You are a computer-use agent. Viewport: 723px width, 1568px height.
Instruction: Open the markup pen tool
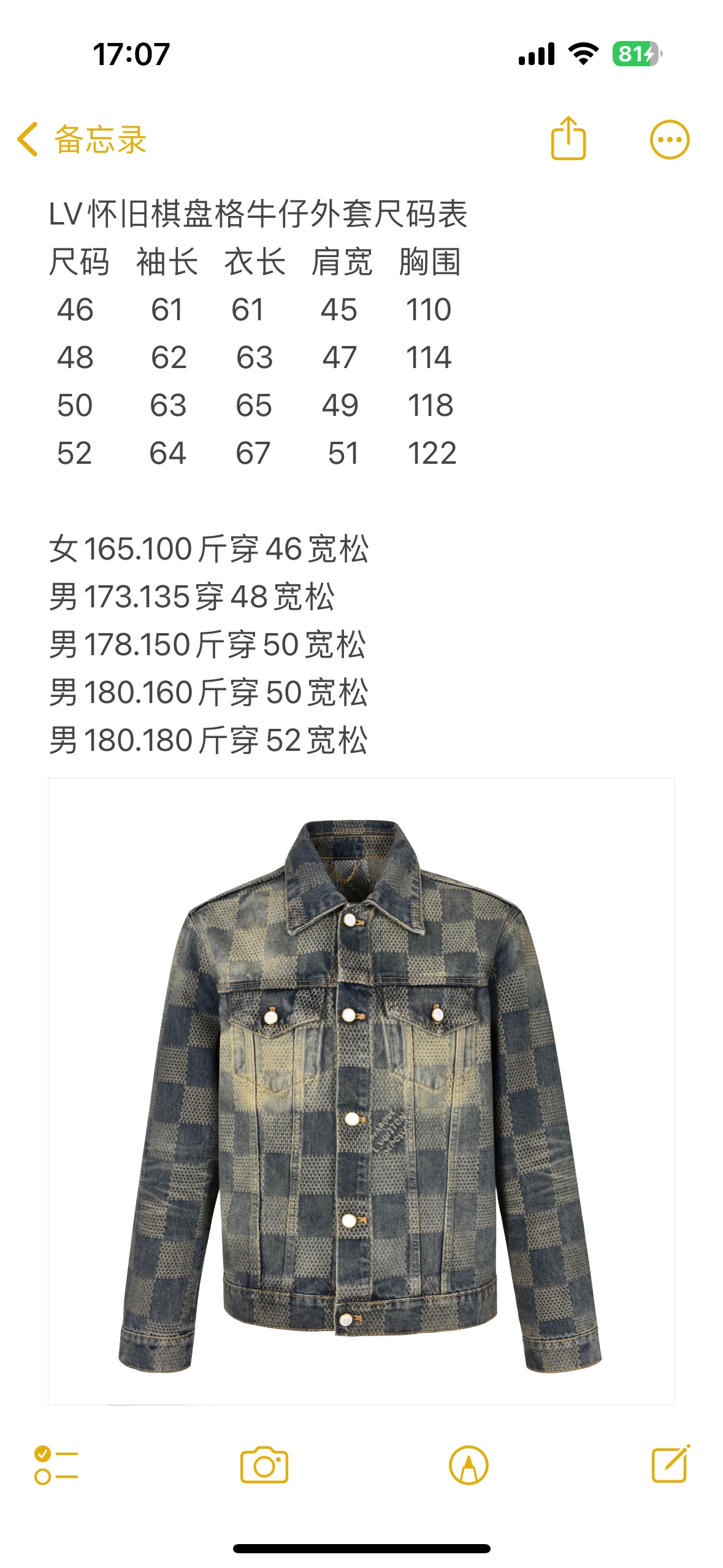(469, 1465)
